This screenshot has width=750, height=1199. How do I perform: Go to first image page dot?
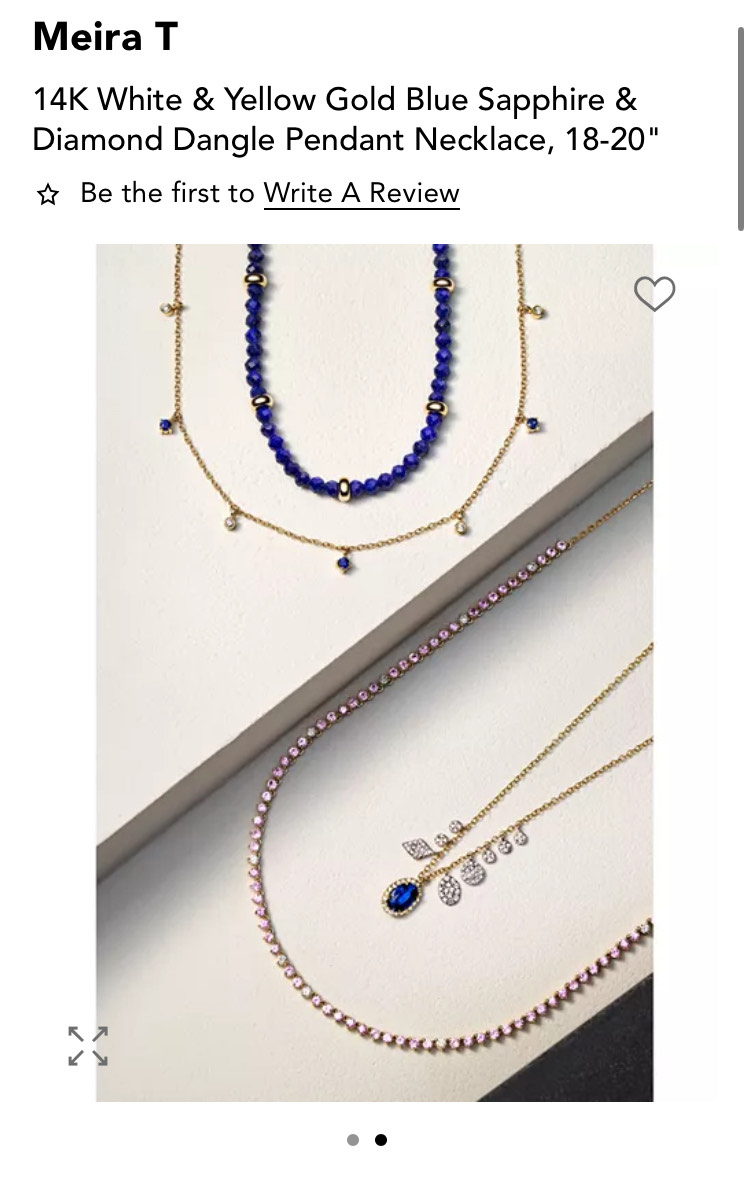click(x=353, y=1139)
